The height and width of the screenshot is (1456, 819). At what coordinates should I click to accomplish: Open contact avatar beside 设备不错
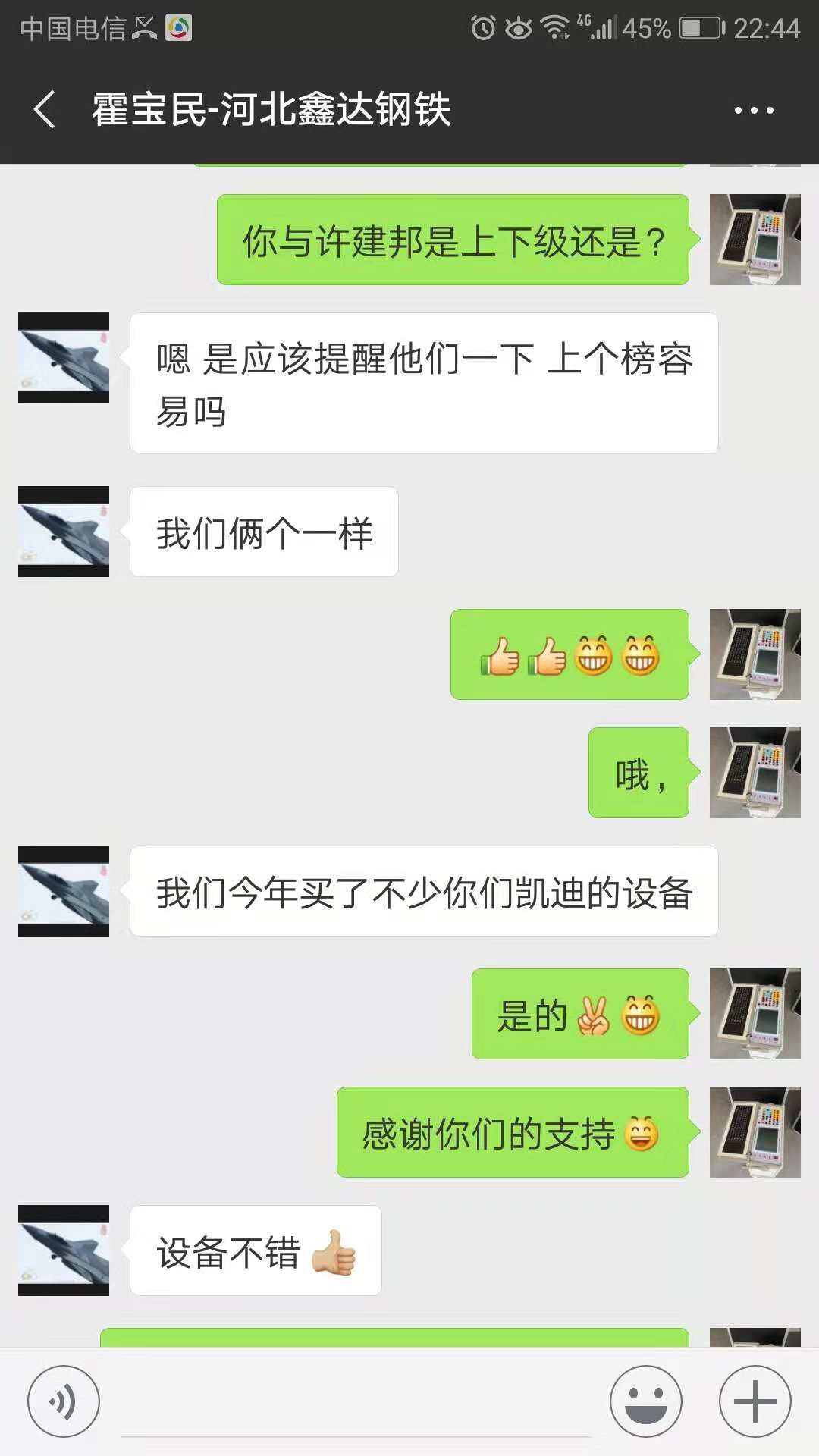click(x=64, y=1250)
